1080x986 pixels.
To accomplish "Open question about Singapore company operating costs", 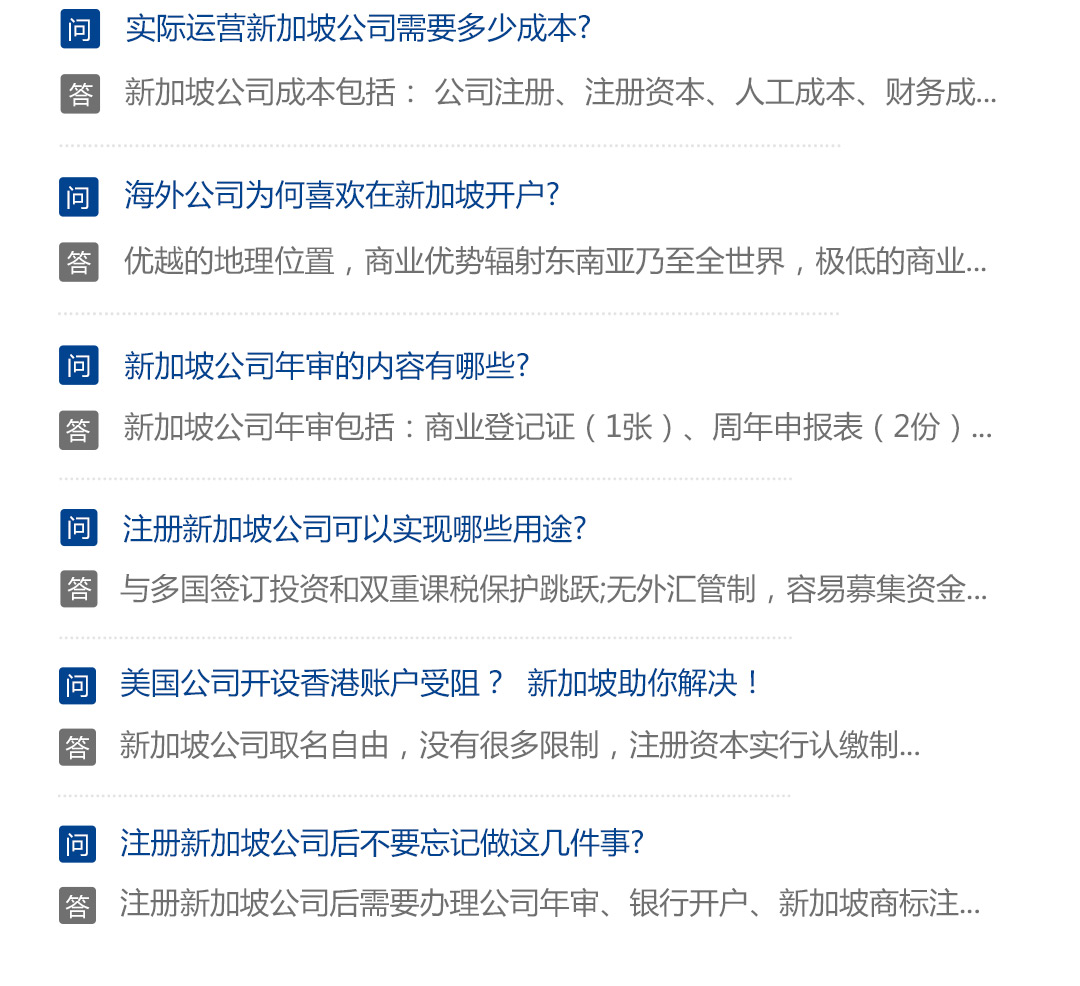I will [x=358, y=29].
